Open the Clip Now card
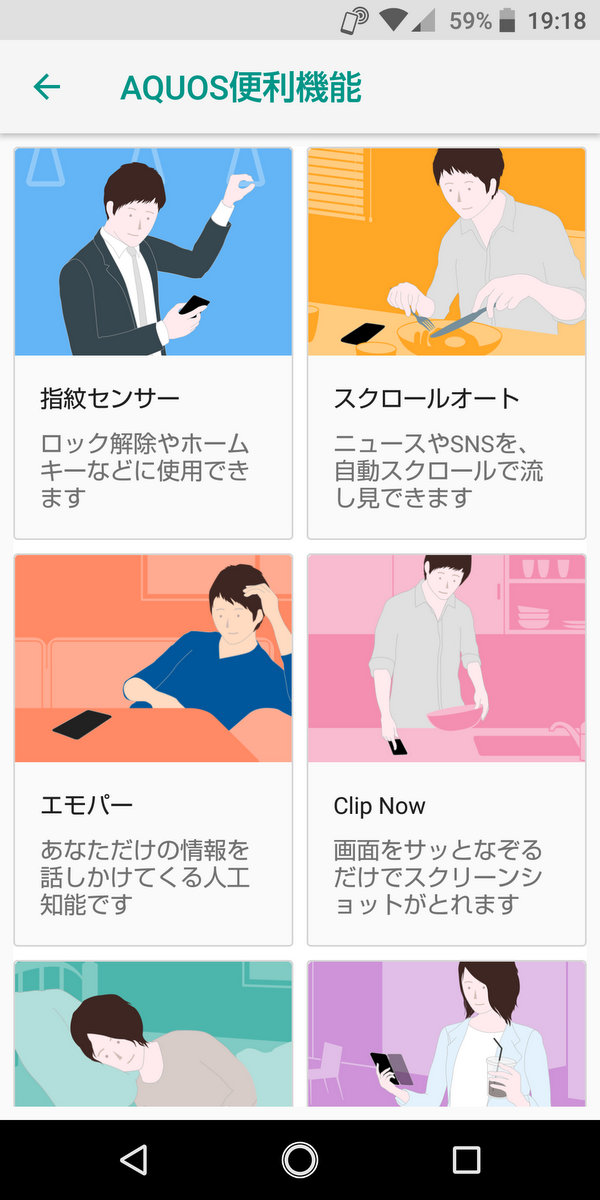 (446, 749)
